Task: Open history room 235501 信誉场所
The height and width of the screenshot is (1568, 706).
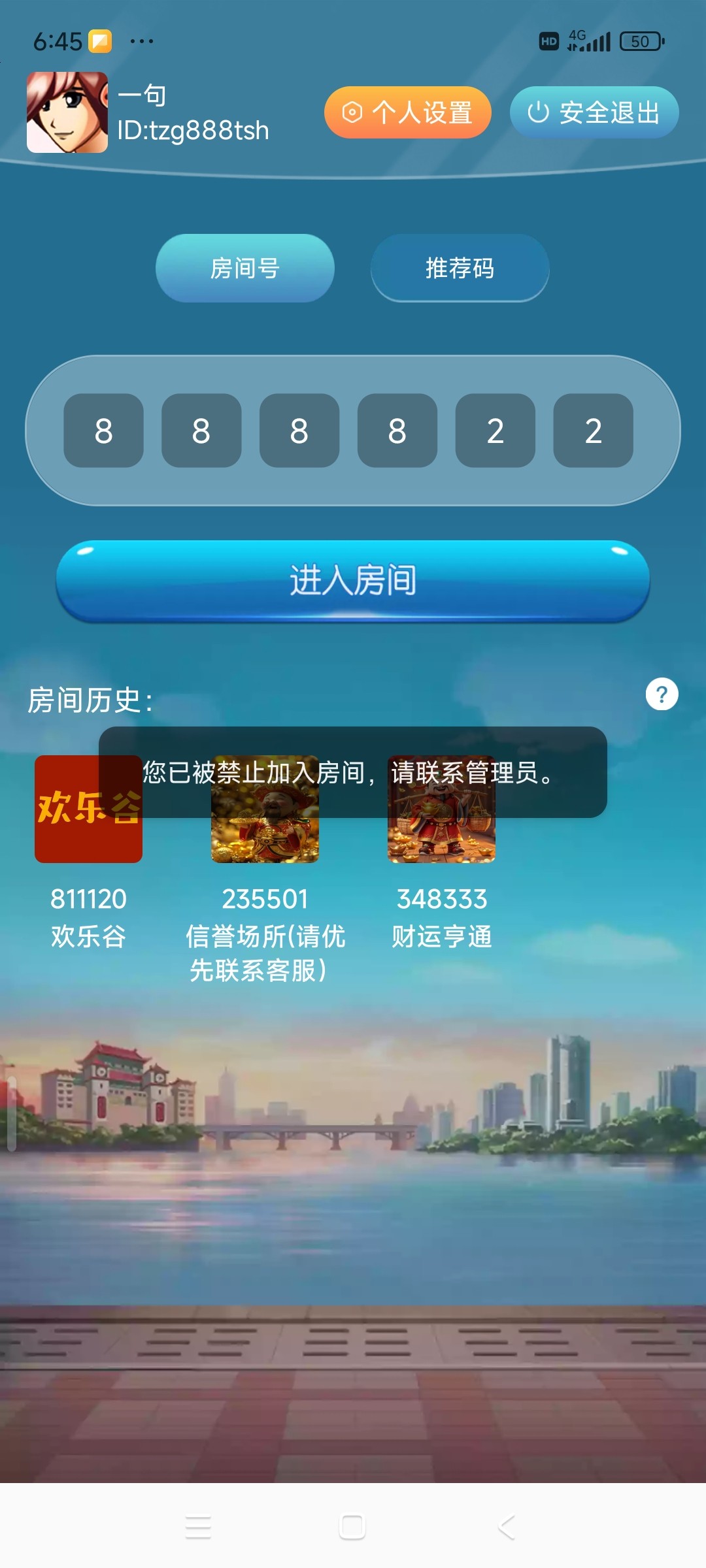Action: [265, 843]
